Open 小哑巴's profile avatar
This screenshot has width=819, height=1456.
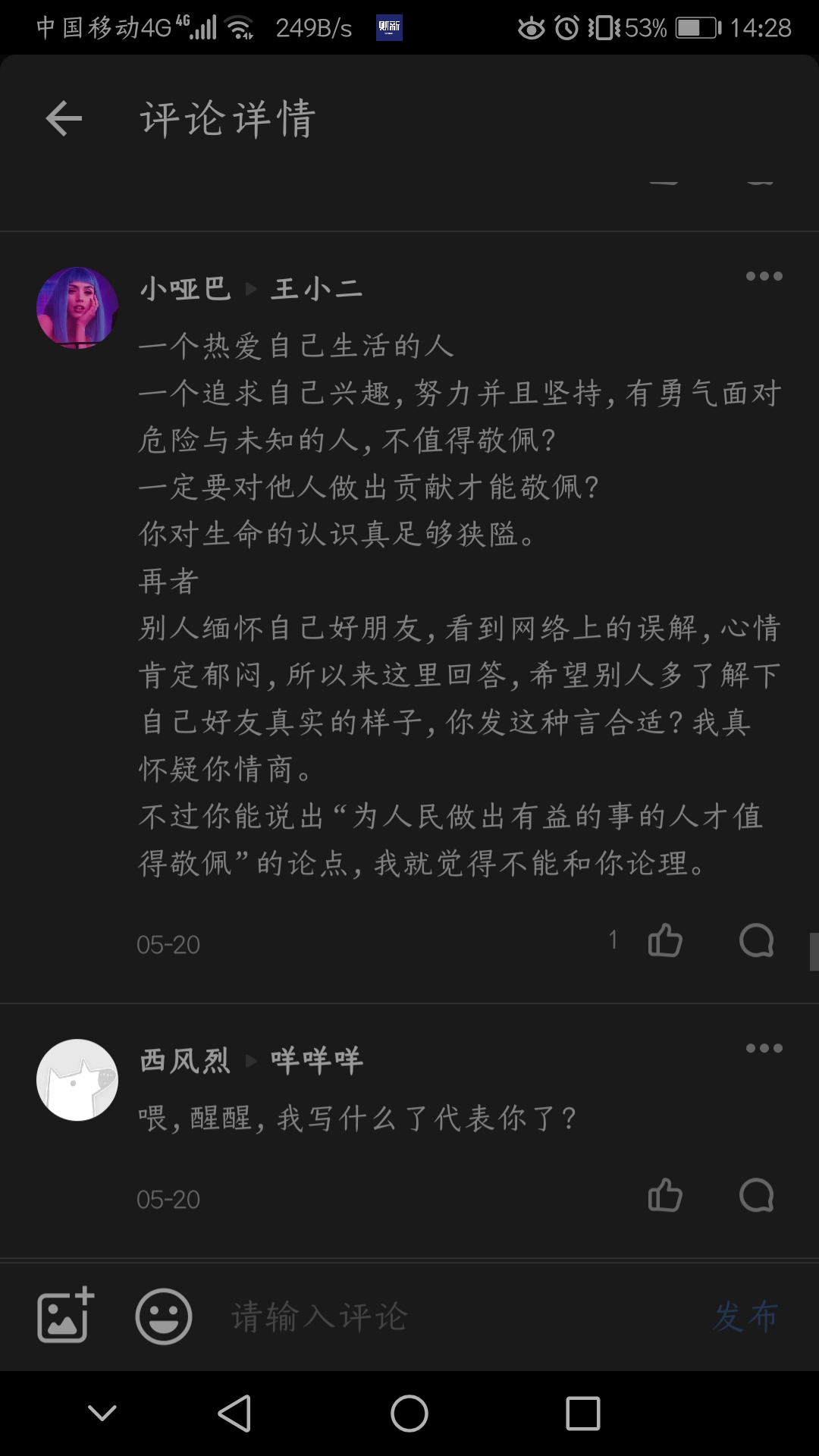click(77, 308)
